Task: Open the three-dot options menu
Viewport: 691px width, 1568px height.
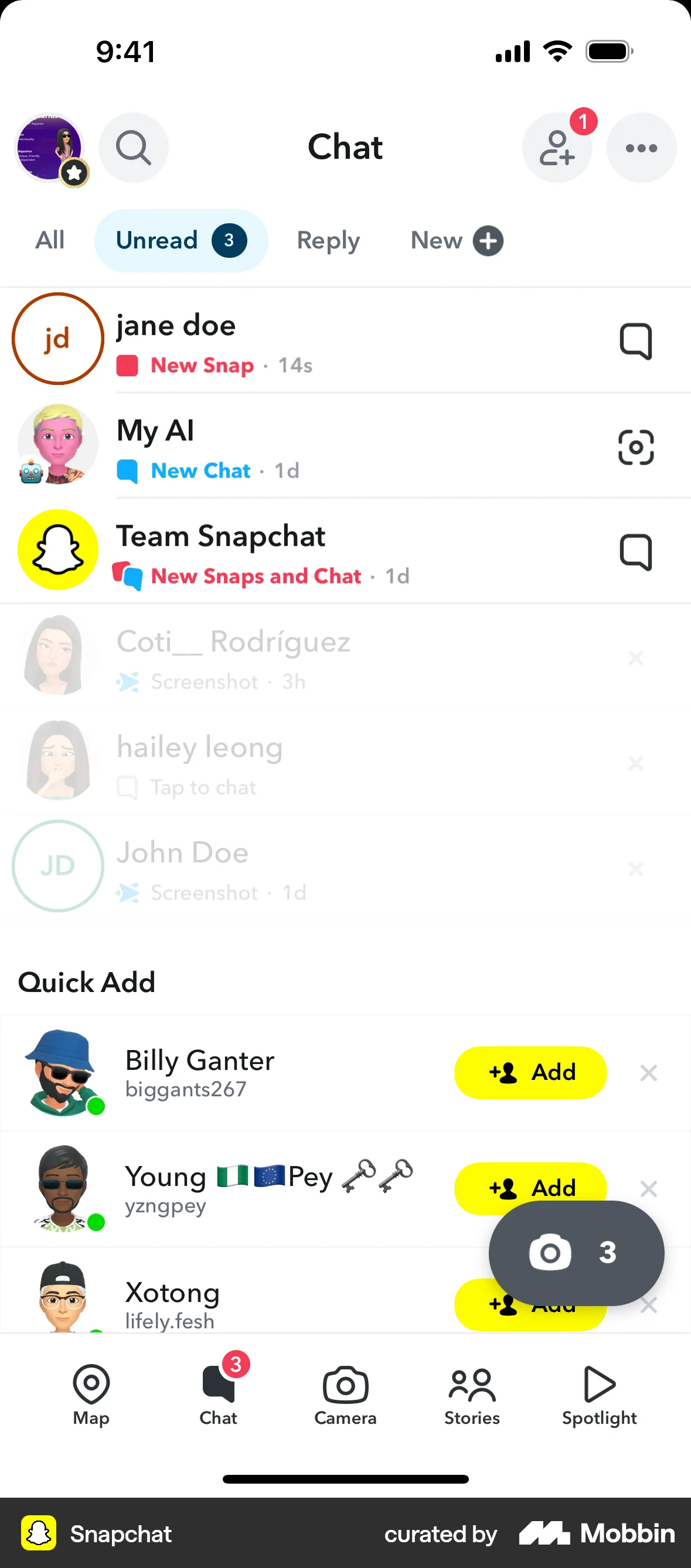Action: click(x=641, y=148)
